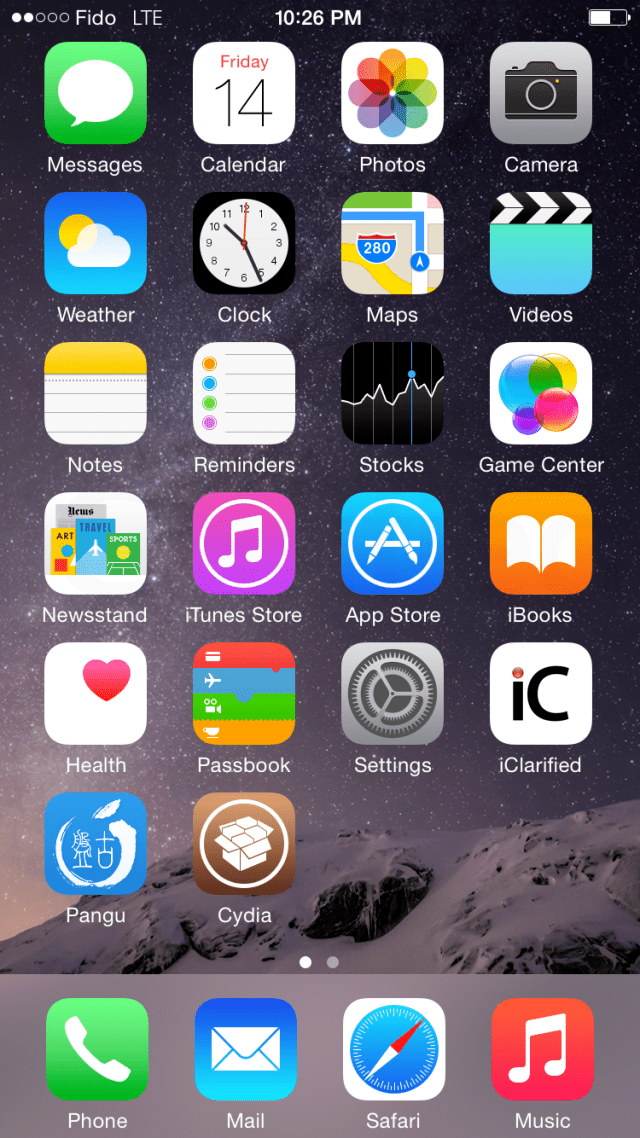The height and width of the screenshot is (1138, 640).
Task: Launch Mail from the dock
Action: (246, 1049)
